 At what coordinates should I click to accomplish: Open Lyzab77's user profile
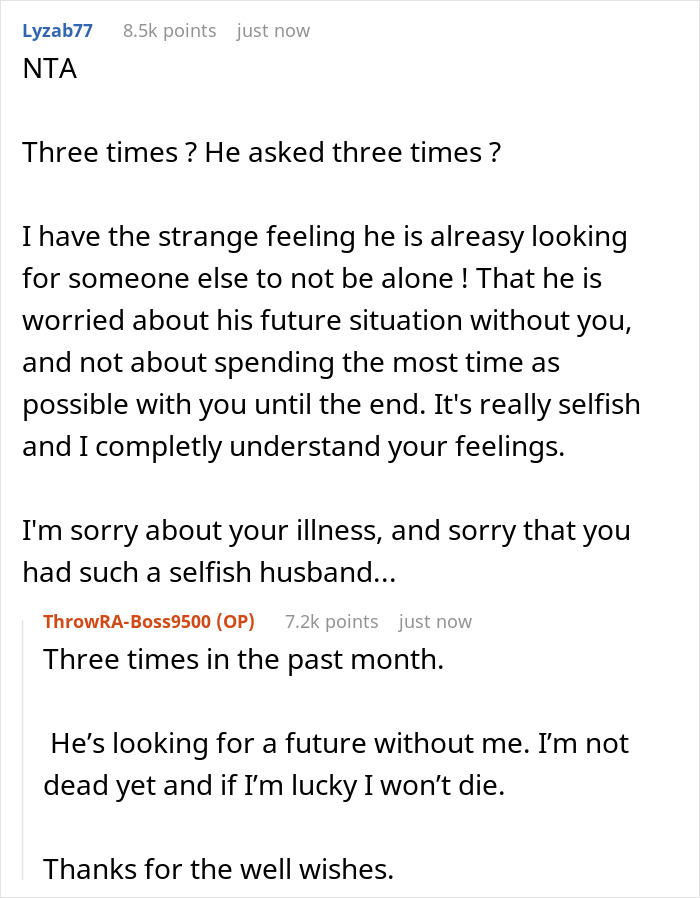57,31
